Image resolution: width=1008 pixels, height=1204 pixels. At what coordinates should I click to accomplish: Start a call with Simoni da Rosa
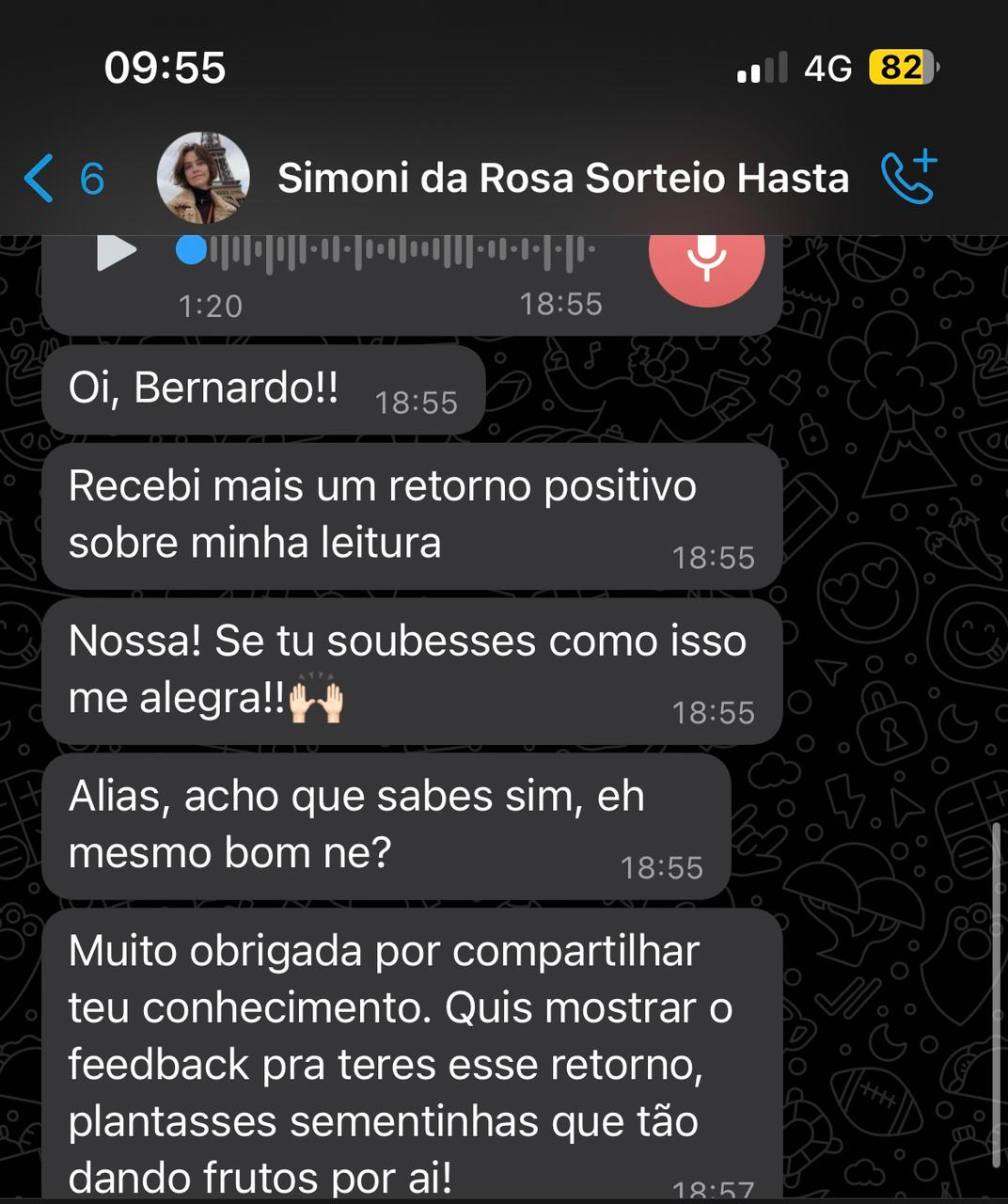point(908,176)
